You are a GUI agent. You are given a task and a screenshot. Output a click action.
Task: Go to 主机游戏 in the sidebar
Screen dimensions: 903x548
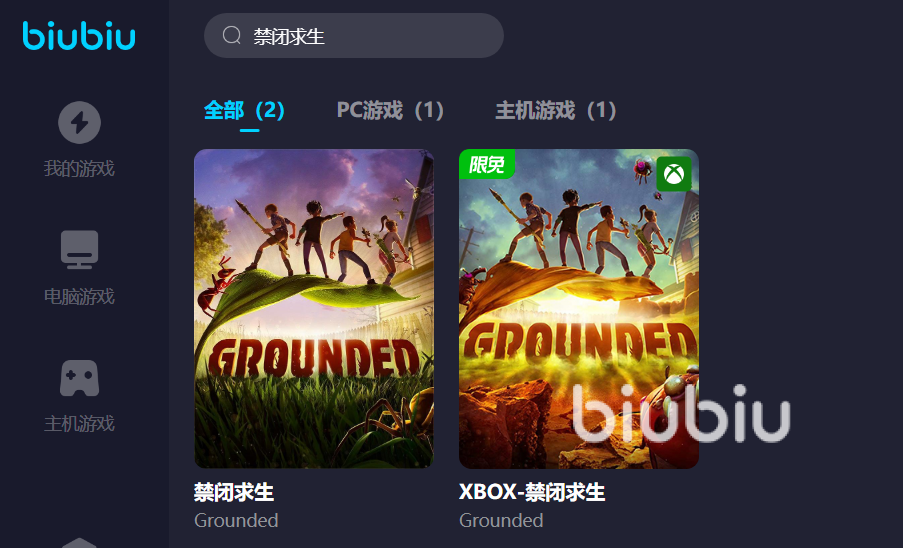(x=79, y=395)
